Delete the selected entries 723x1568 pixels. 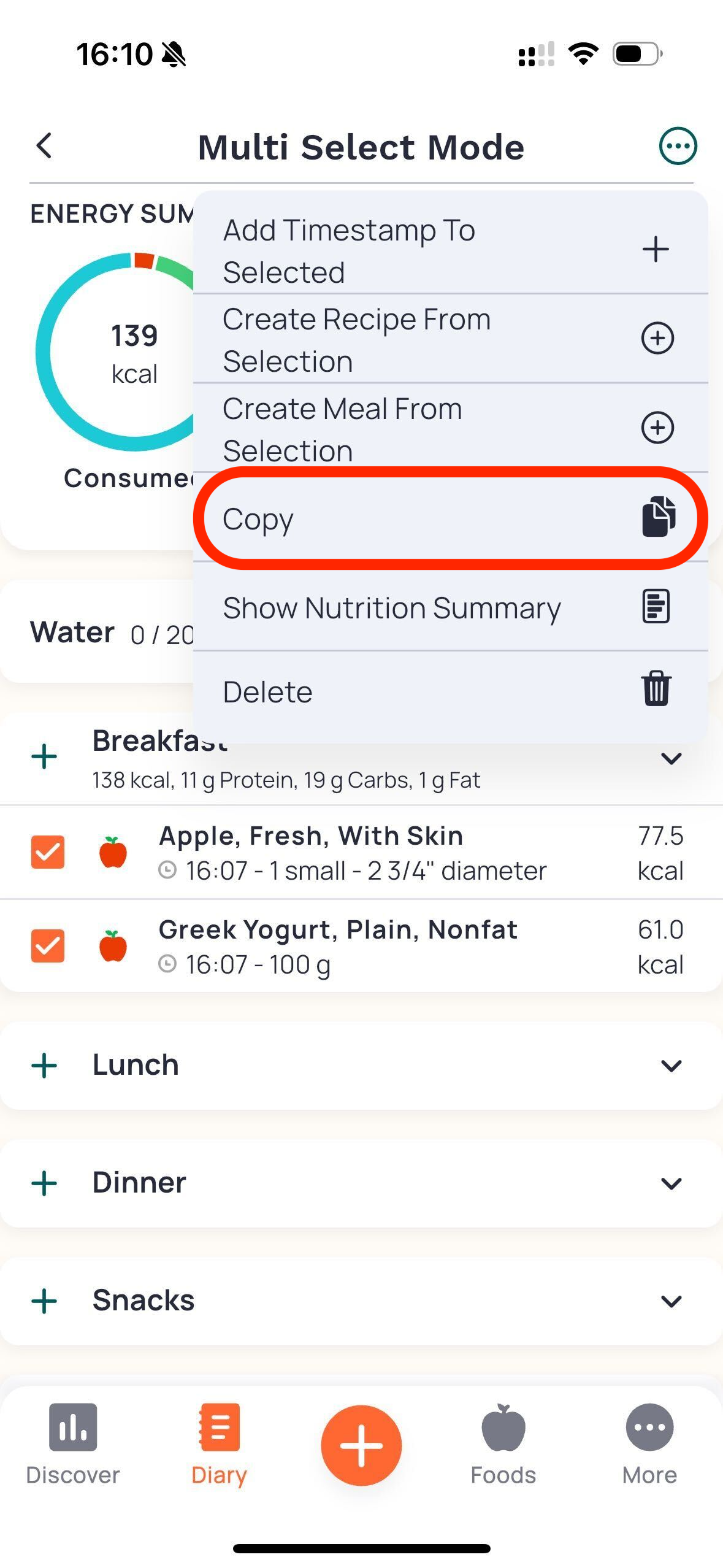pos(451,691)
